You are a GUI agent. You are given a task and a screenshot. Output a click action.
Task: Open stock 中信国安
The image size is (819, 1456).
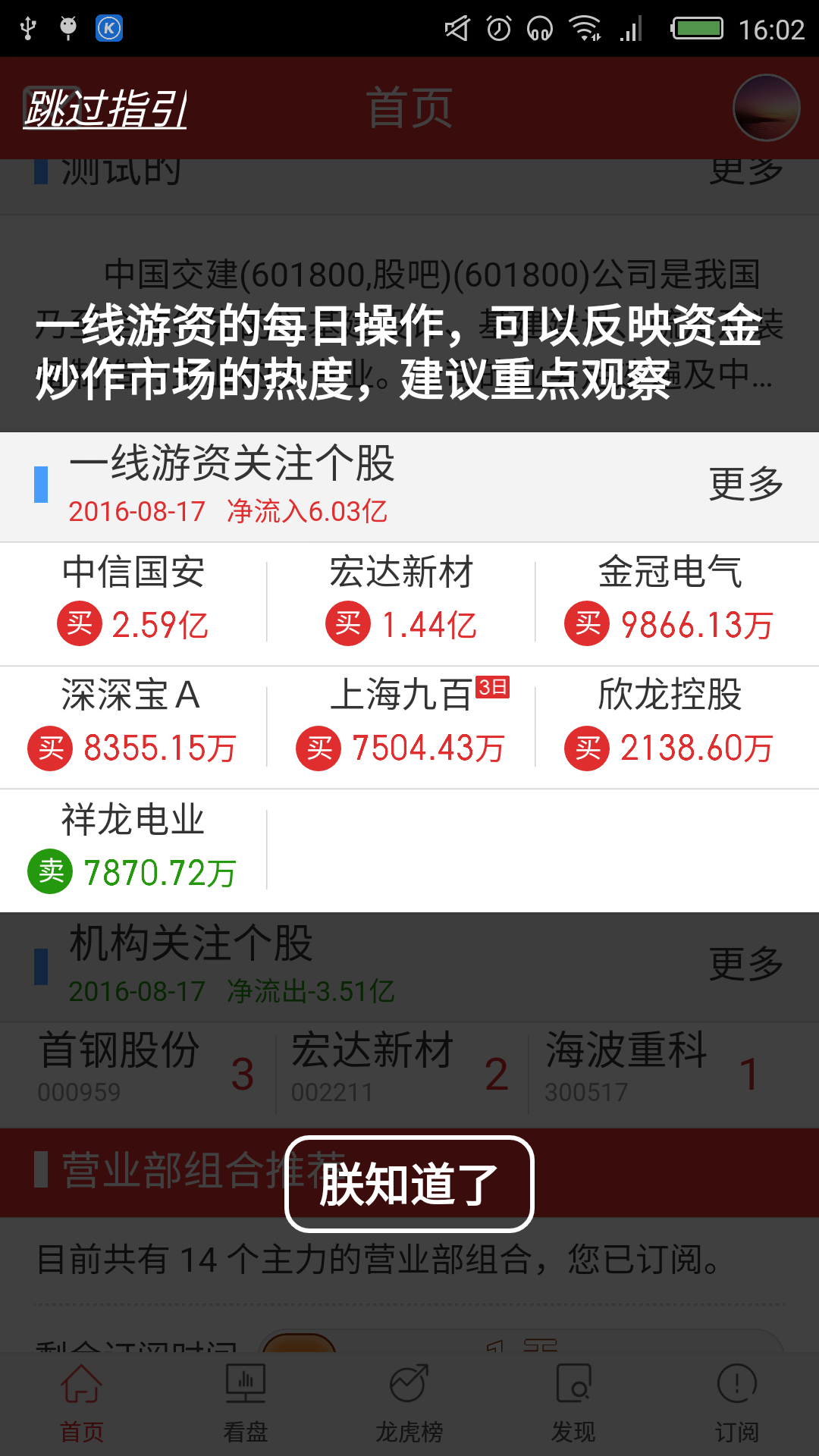(133, 600)
